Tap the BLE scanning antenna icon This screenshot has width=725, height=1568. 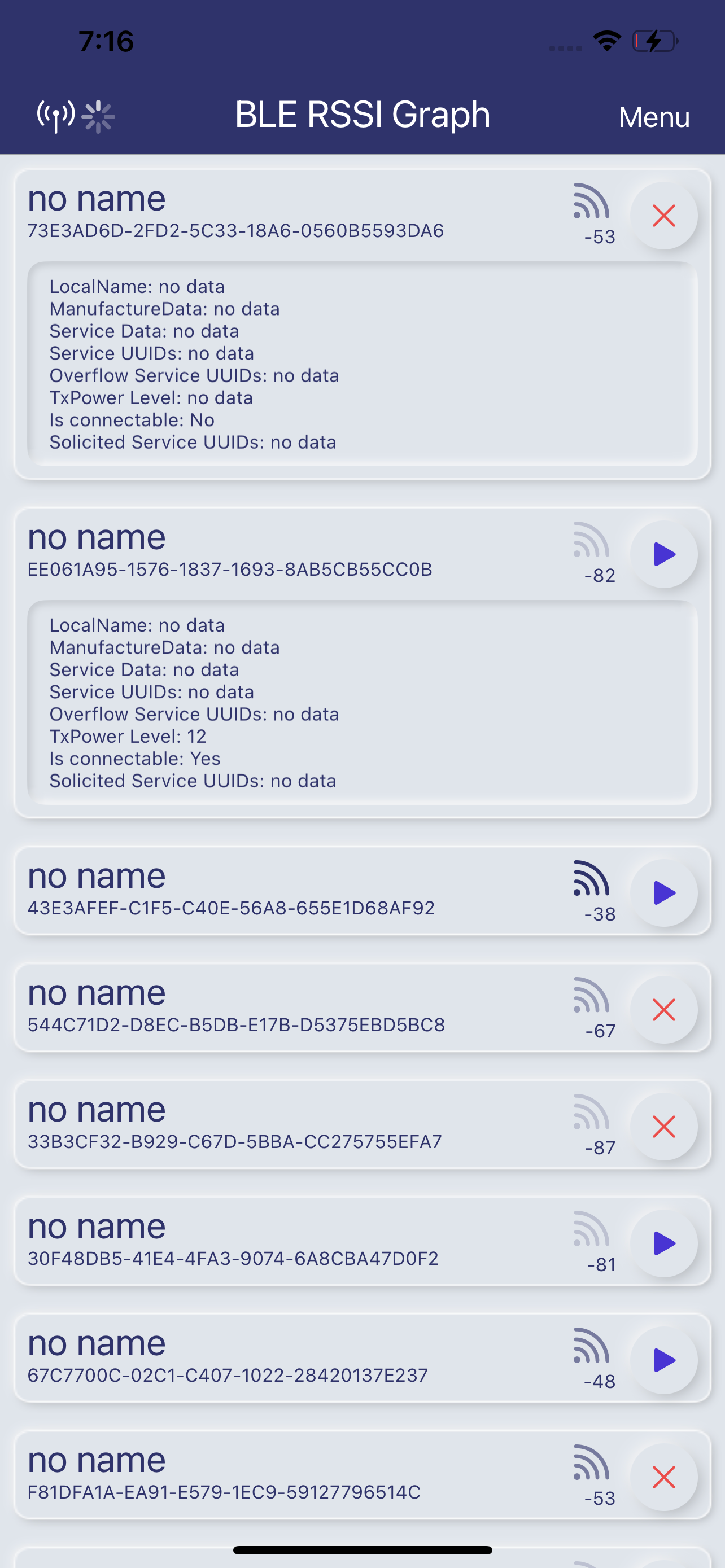click(56, 116)
